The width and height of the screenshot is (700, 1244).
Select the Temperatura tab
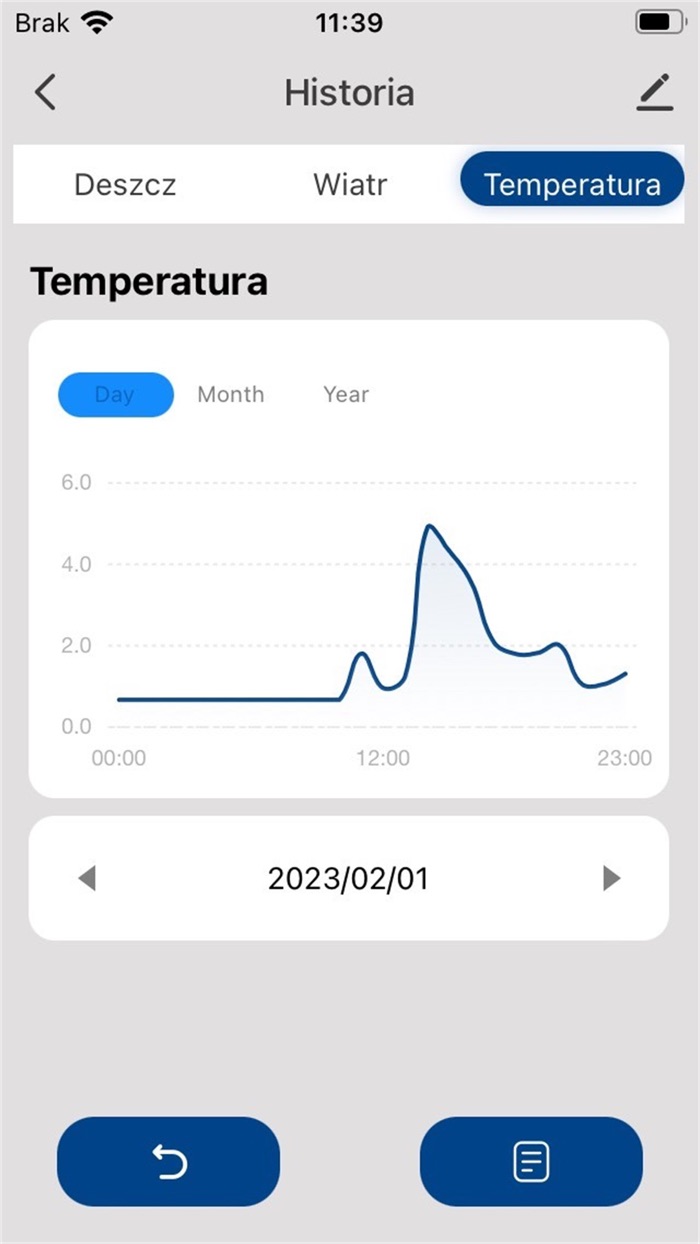572,185
